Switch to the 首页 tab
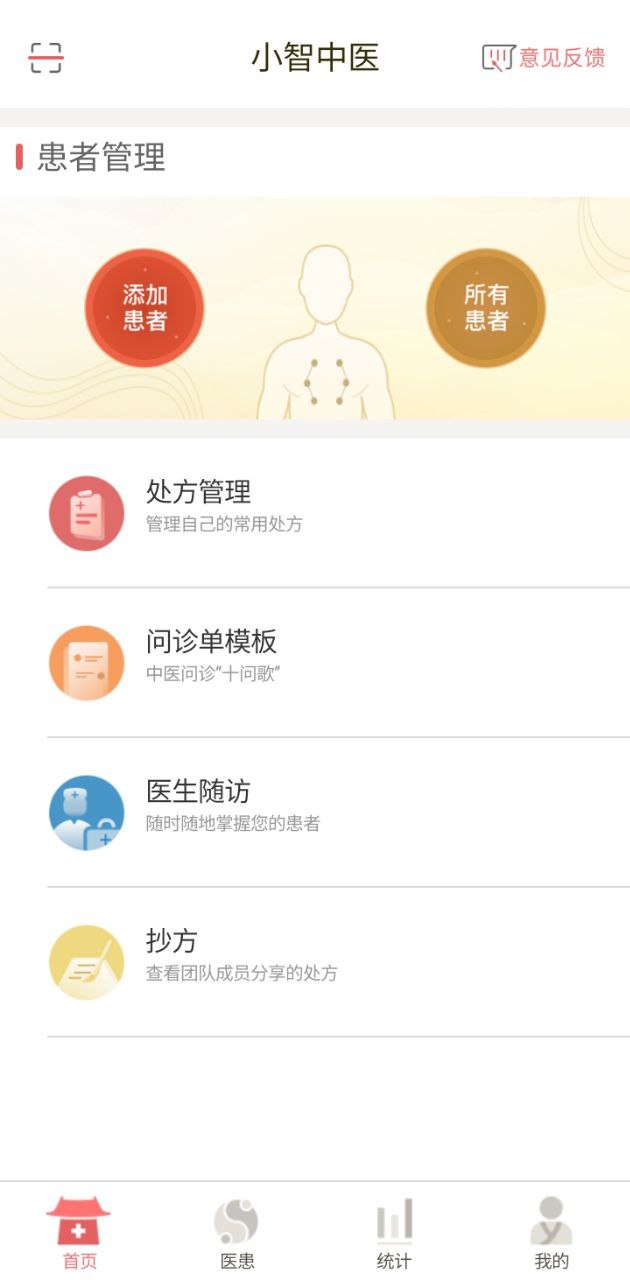This screenshot has width=630, height=1280. pos(79,1234)
